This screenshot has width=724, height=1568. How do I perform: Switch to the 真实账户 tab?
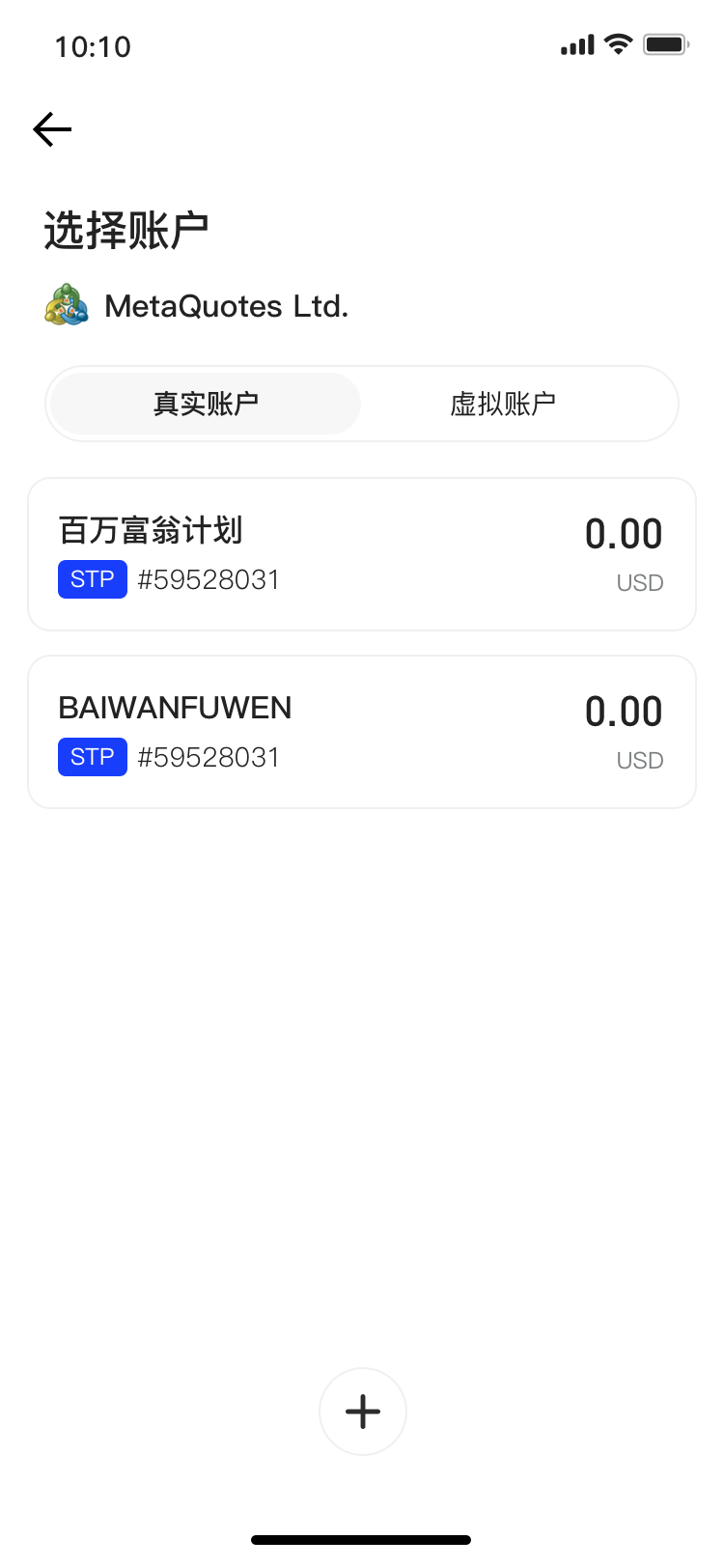(x=206, y=404)
